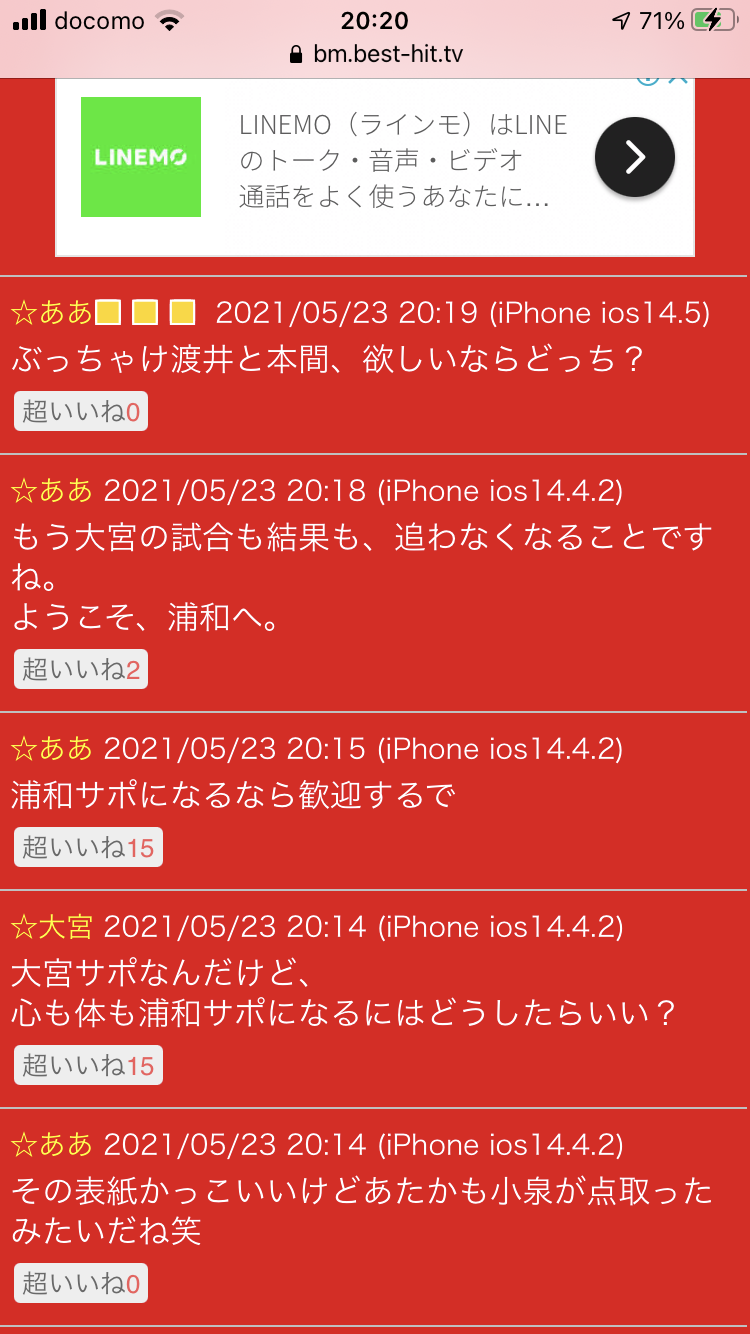Like the post saying ようこそ、浦和へ
Viewport: 750px width, 1334px height.
81,670
